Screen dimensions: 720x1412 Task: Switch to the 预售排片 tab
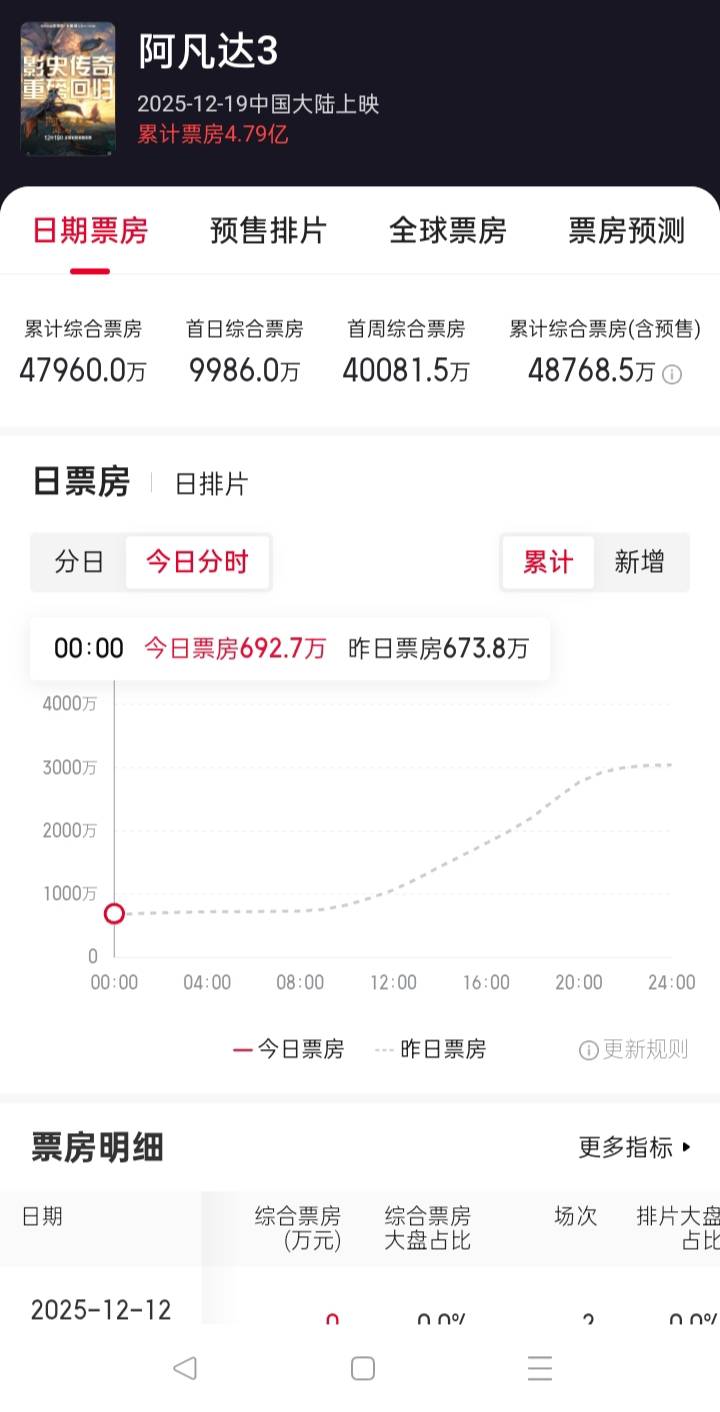pyautogui.click(x=268, y=231)
